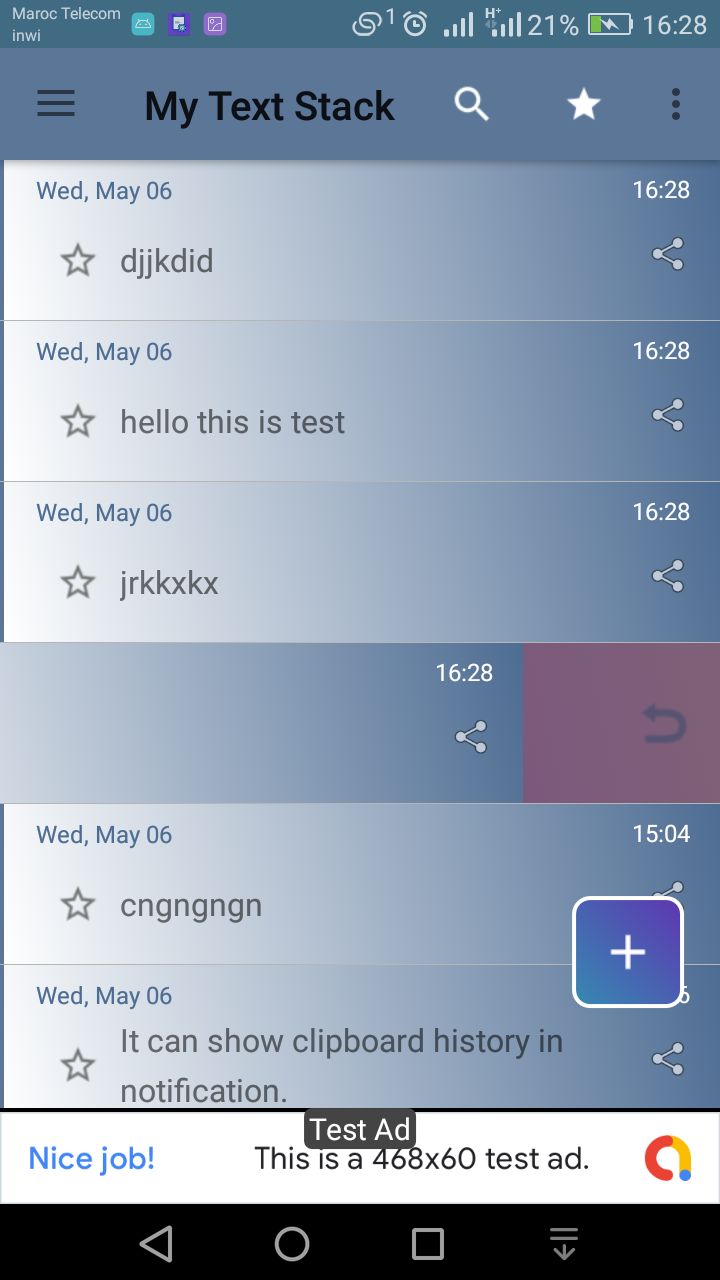This screenshot has height=1280, width=720.
Task: Favorite the clipboard history note
Action: coord(78,1066)
